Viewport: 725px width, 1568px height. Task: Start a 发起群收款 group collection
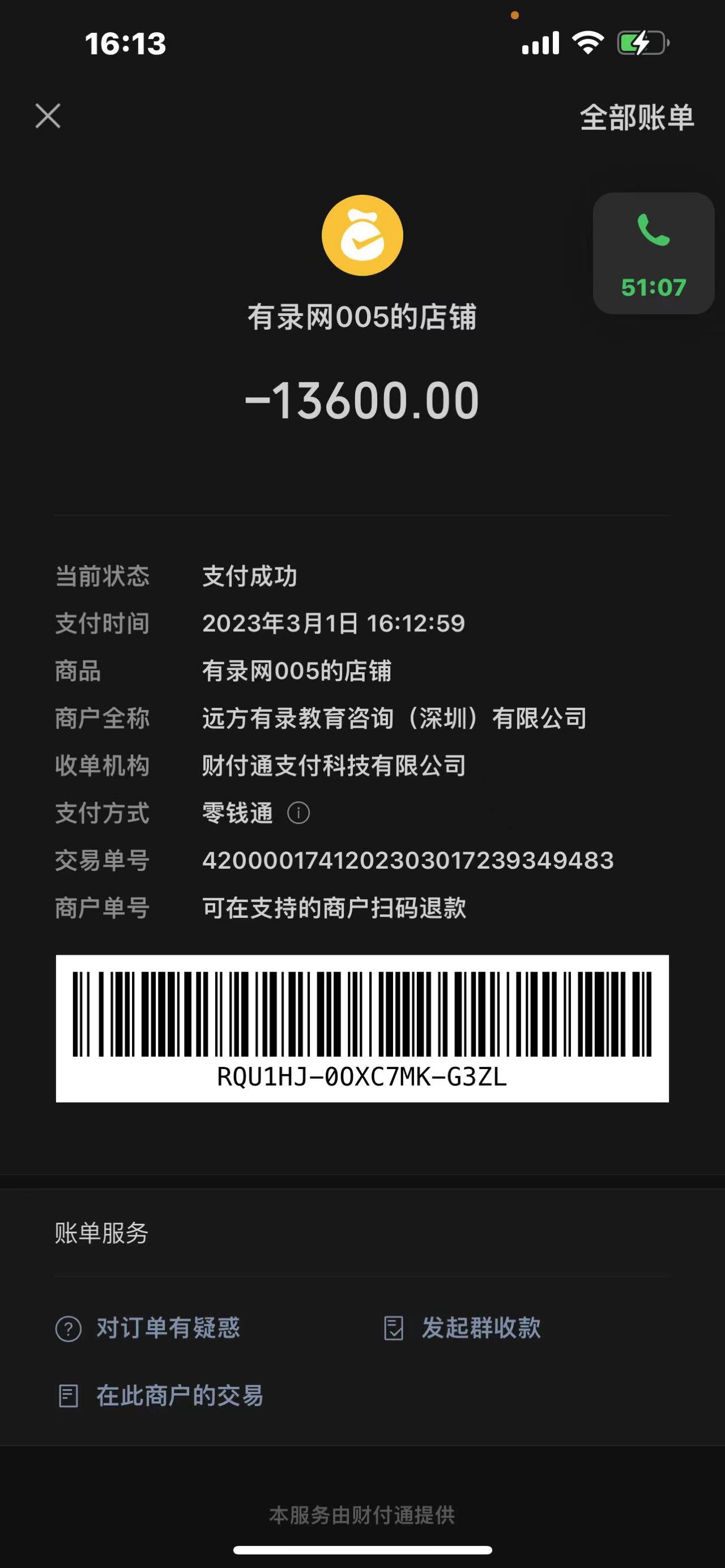pyautogui.click(x=480, y=1327)
